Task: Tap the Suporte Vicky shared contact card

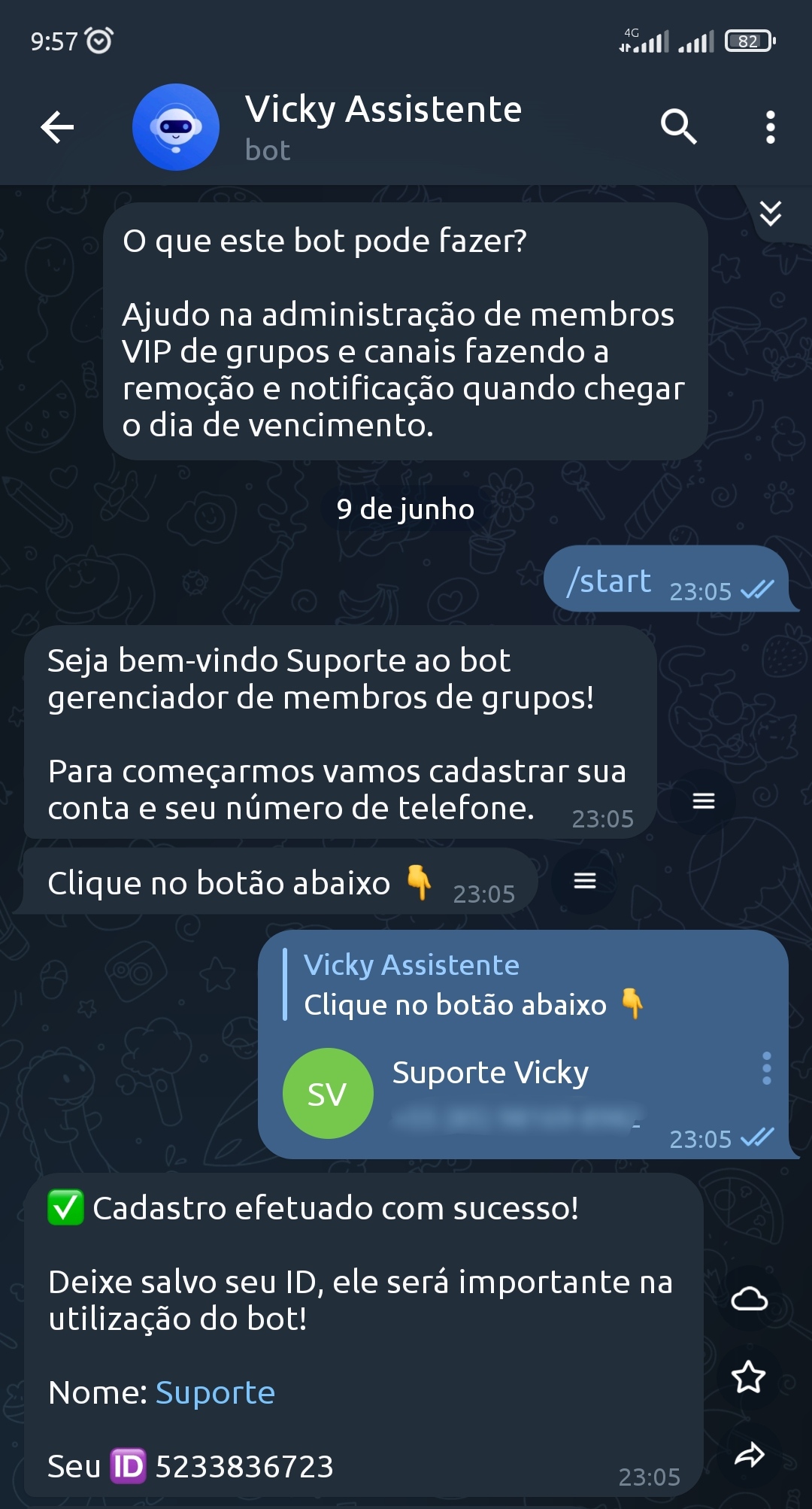Action: (489, 1073)
